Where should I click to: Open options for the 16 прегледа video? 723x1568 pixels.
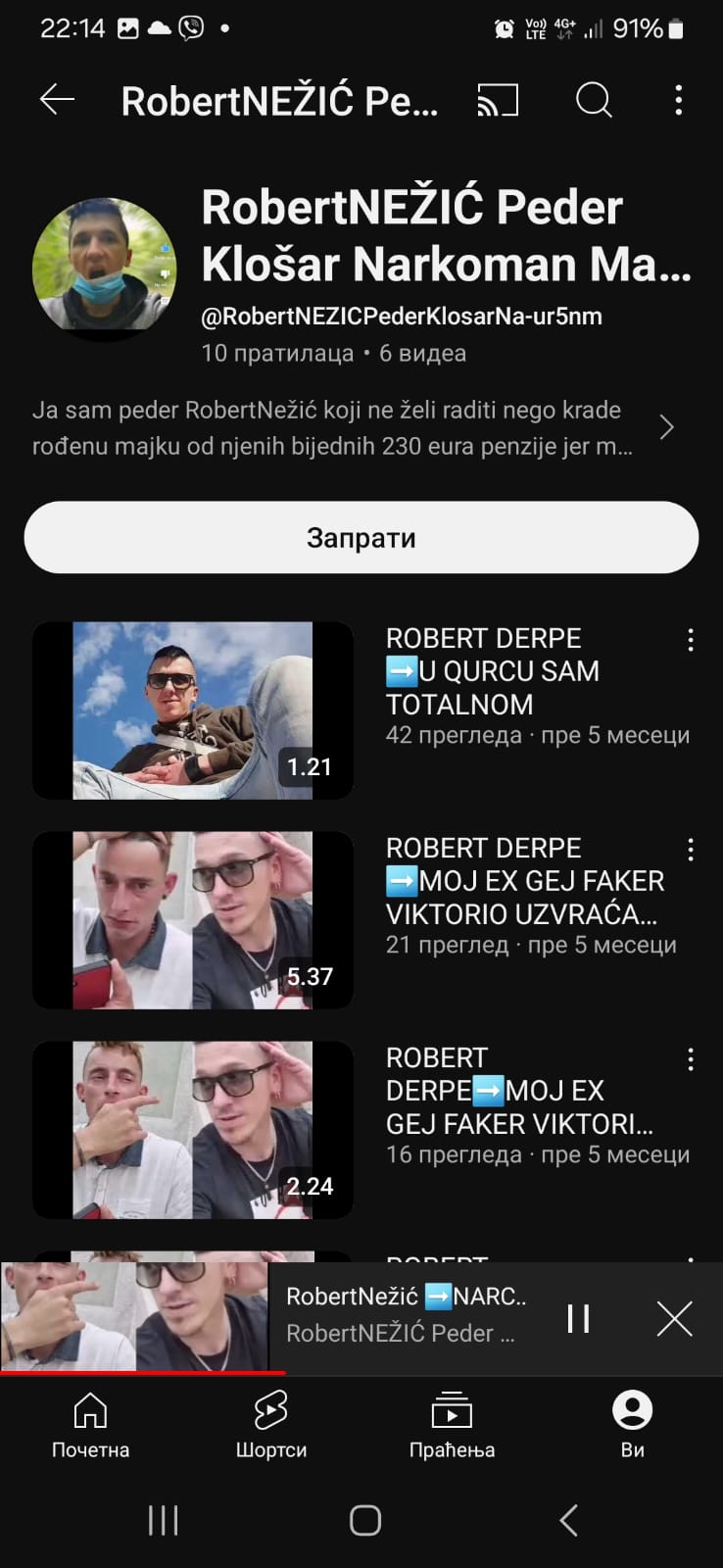point(691,1059)
